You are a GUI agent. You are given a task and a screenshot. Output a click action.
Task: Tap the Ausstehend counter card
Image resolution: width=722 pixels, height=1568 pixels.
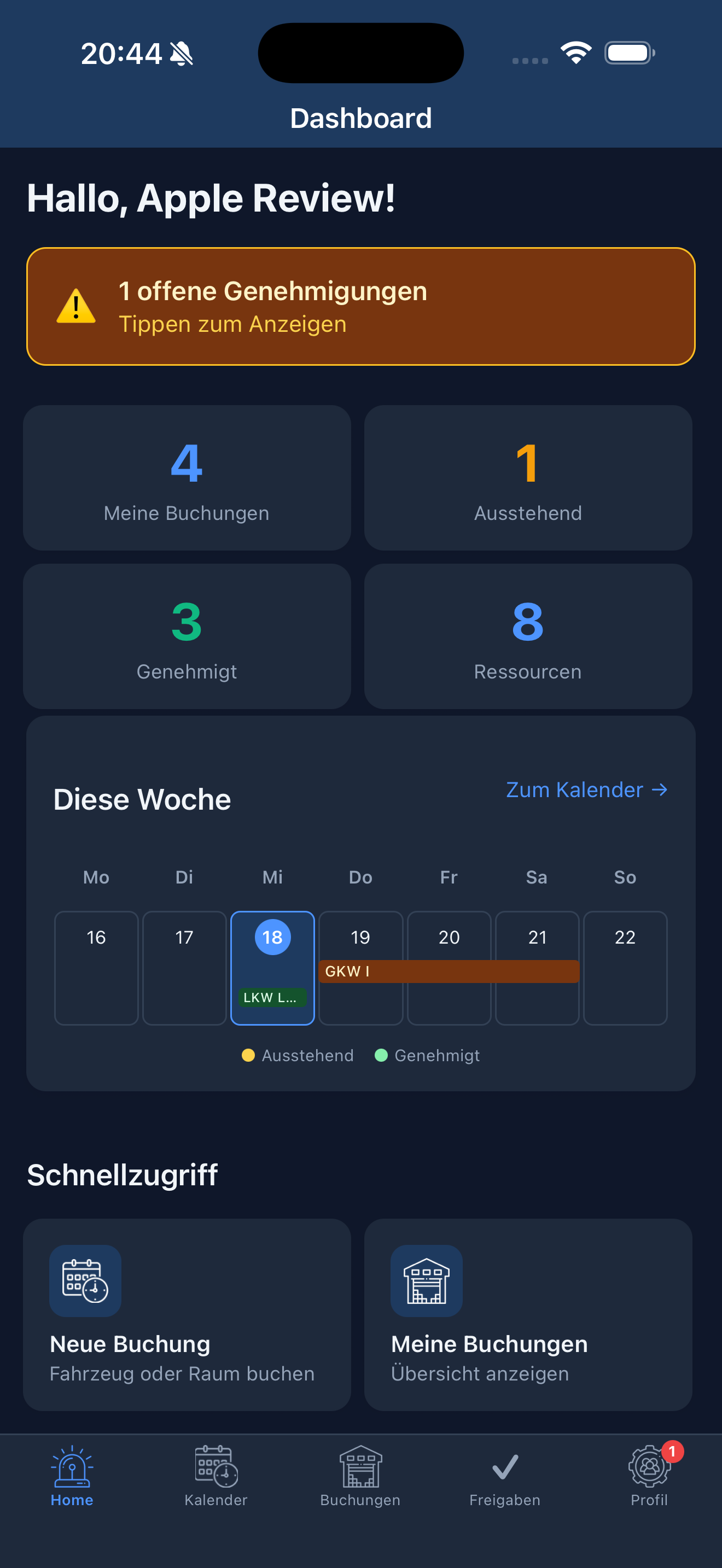[527, 478]
